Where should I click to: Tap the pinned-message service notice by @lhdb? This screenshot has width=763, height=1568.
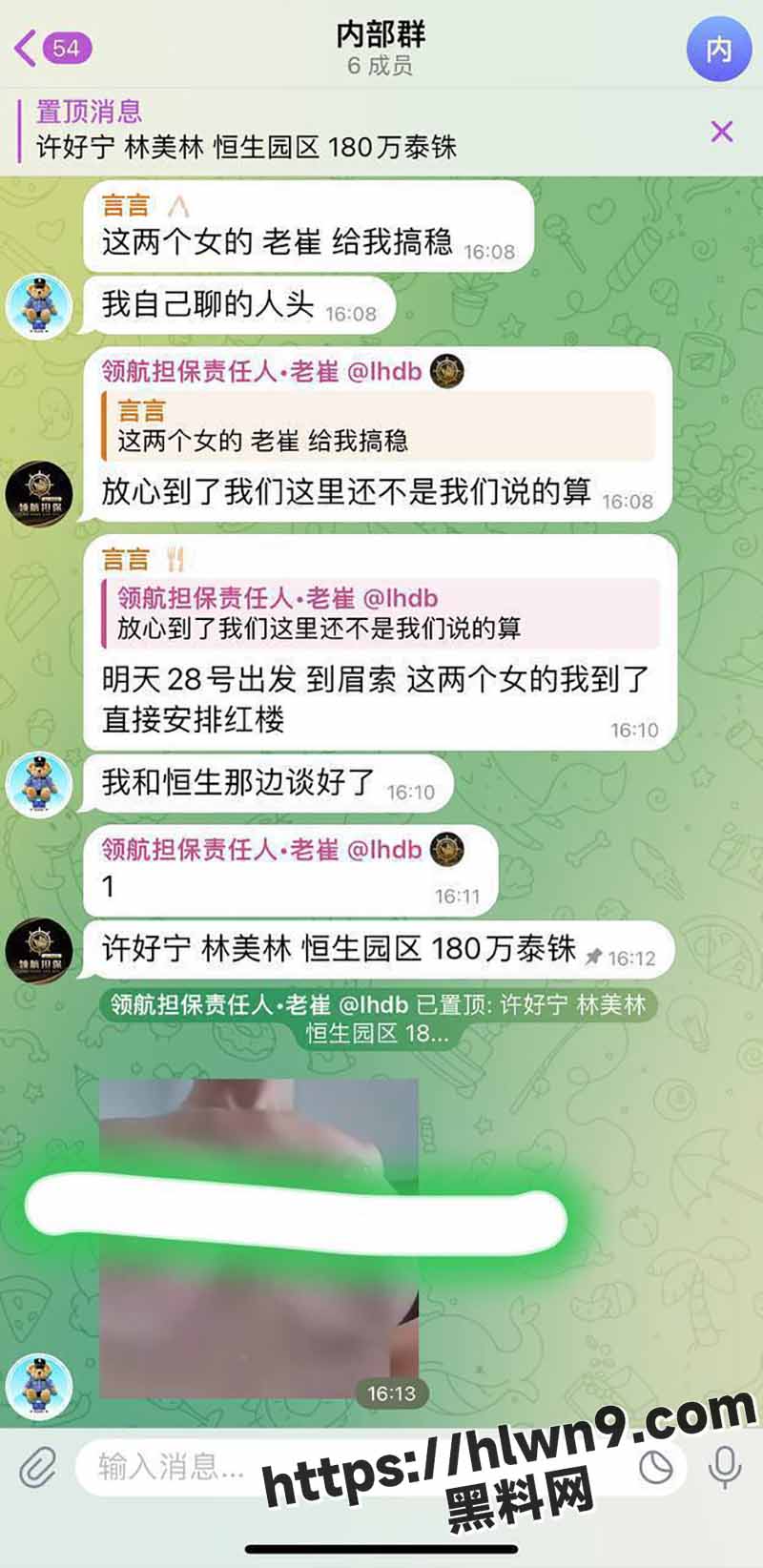378,1019
